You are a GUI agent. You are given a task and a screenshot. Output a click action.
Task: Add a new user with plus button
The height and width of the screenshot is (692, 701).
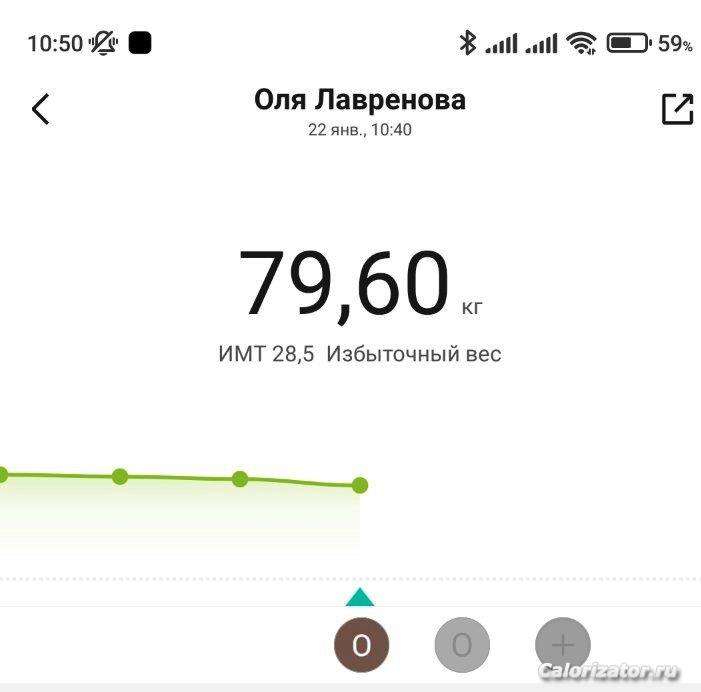click(562, 645)
